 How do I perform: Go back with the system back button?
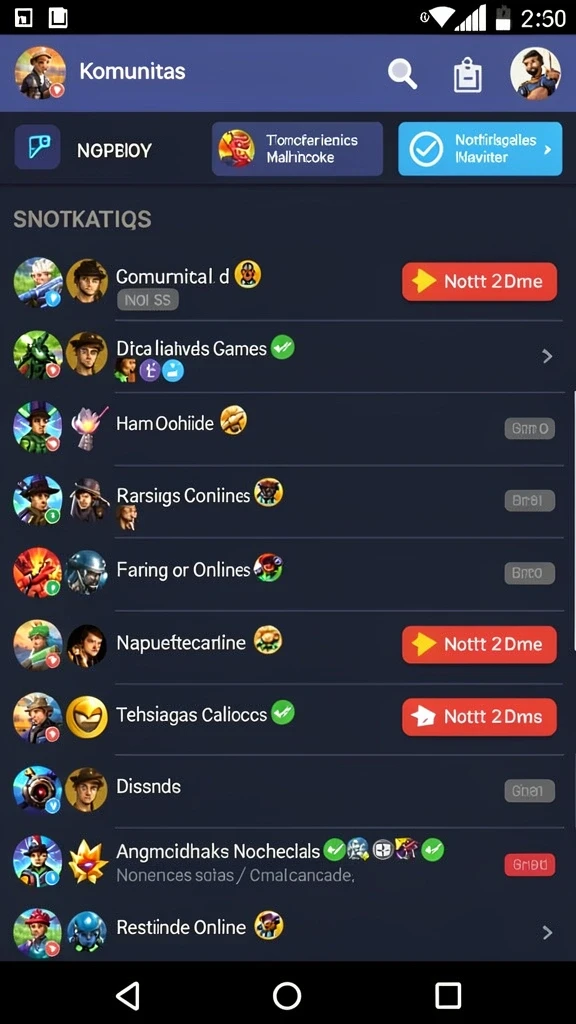(127, 996)
